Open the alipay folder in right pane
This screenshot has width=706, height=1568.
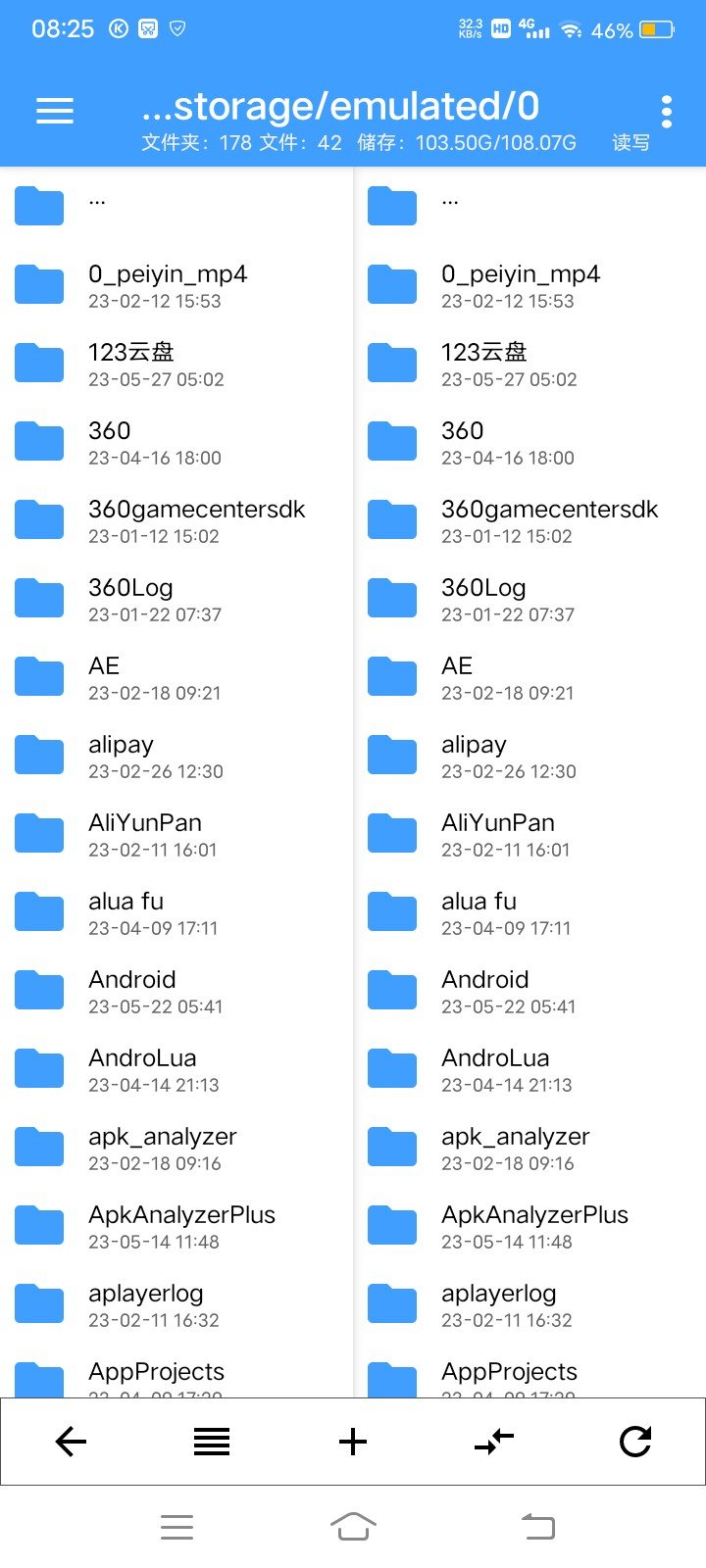pos(529,756)
